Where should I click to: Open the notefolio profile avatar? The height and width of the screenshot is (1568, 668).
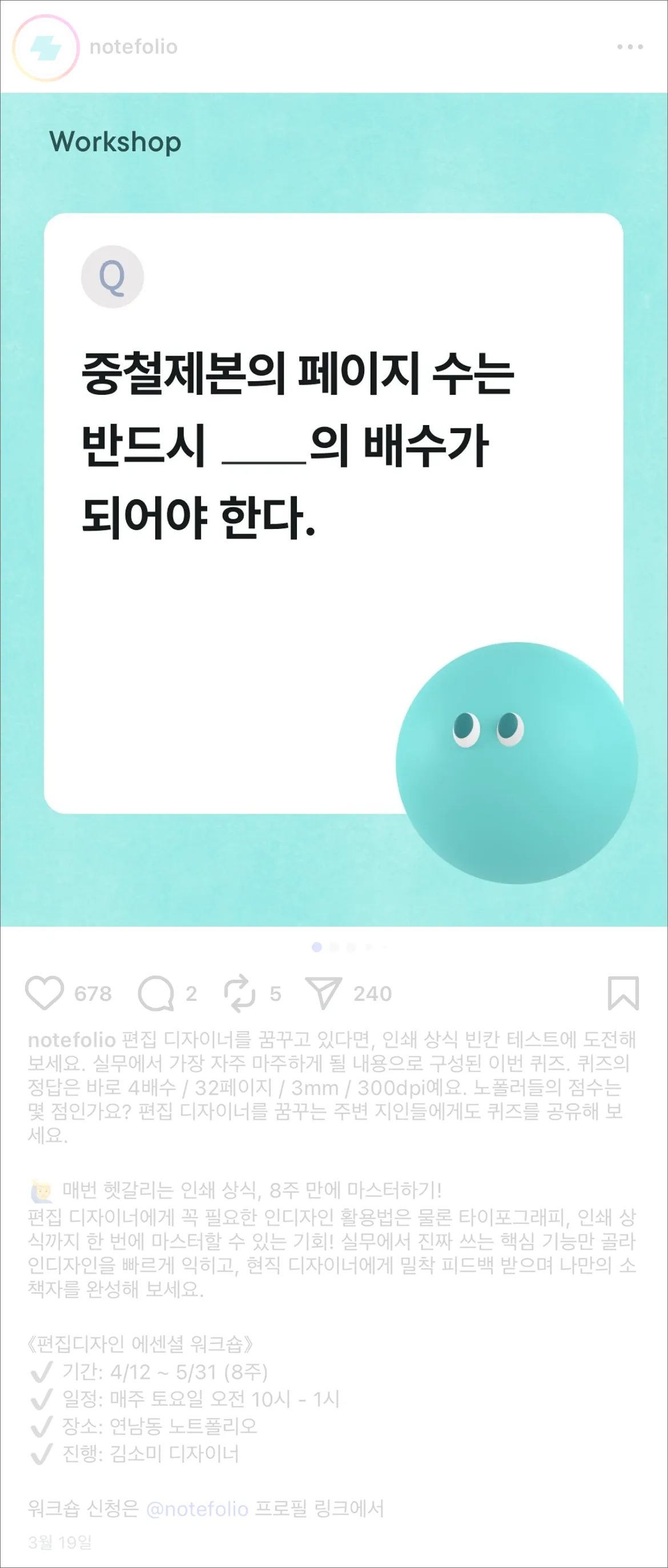pyautogui.click(x=46, y=47)
